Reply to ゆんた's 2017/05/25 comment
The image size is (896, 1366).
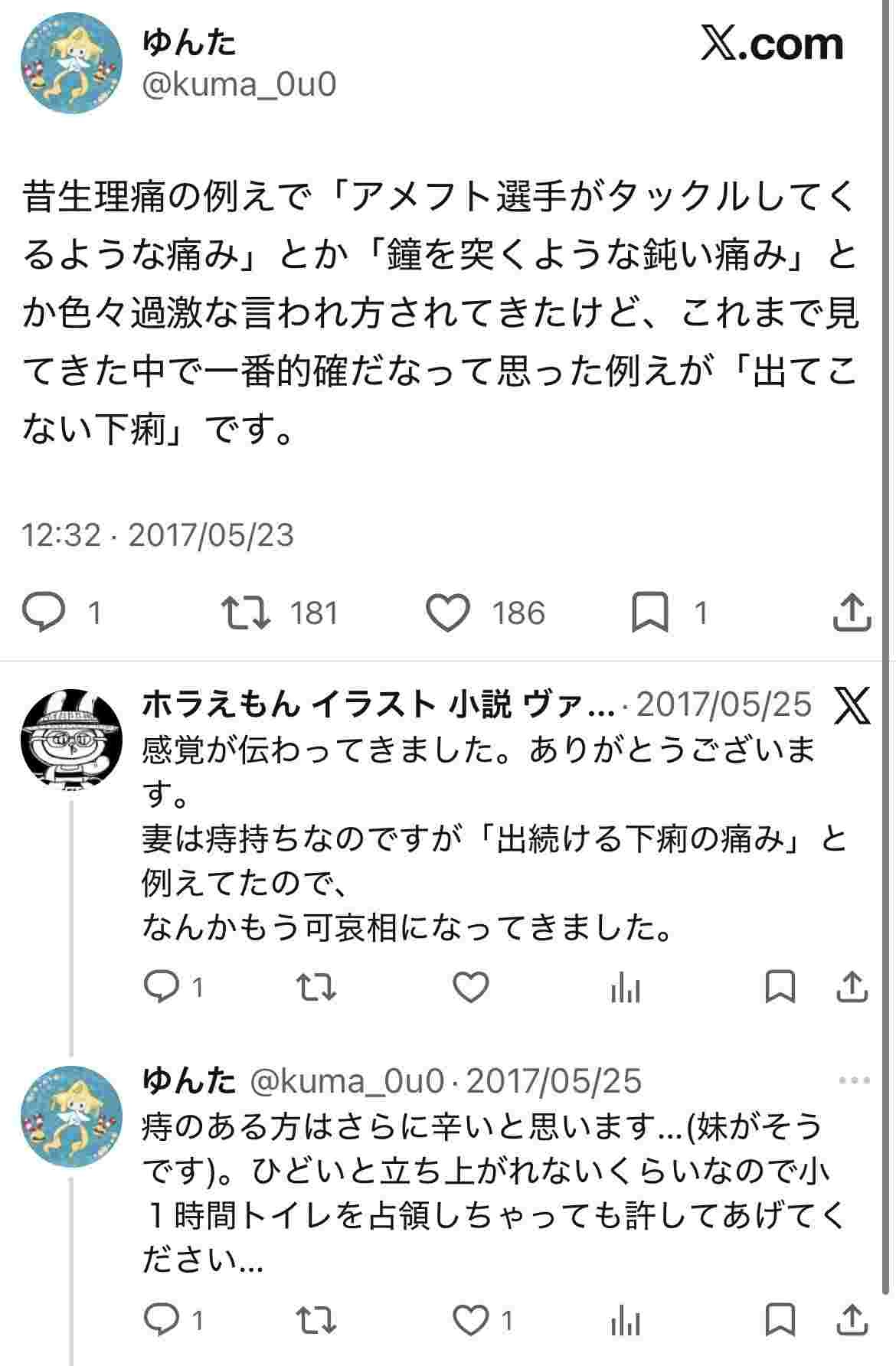[x=162, y=1319]
